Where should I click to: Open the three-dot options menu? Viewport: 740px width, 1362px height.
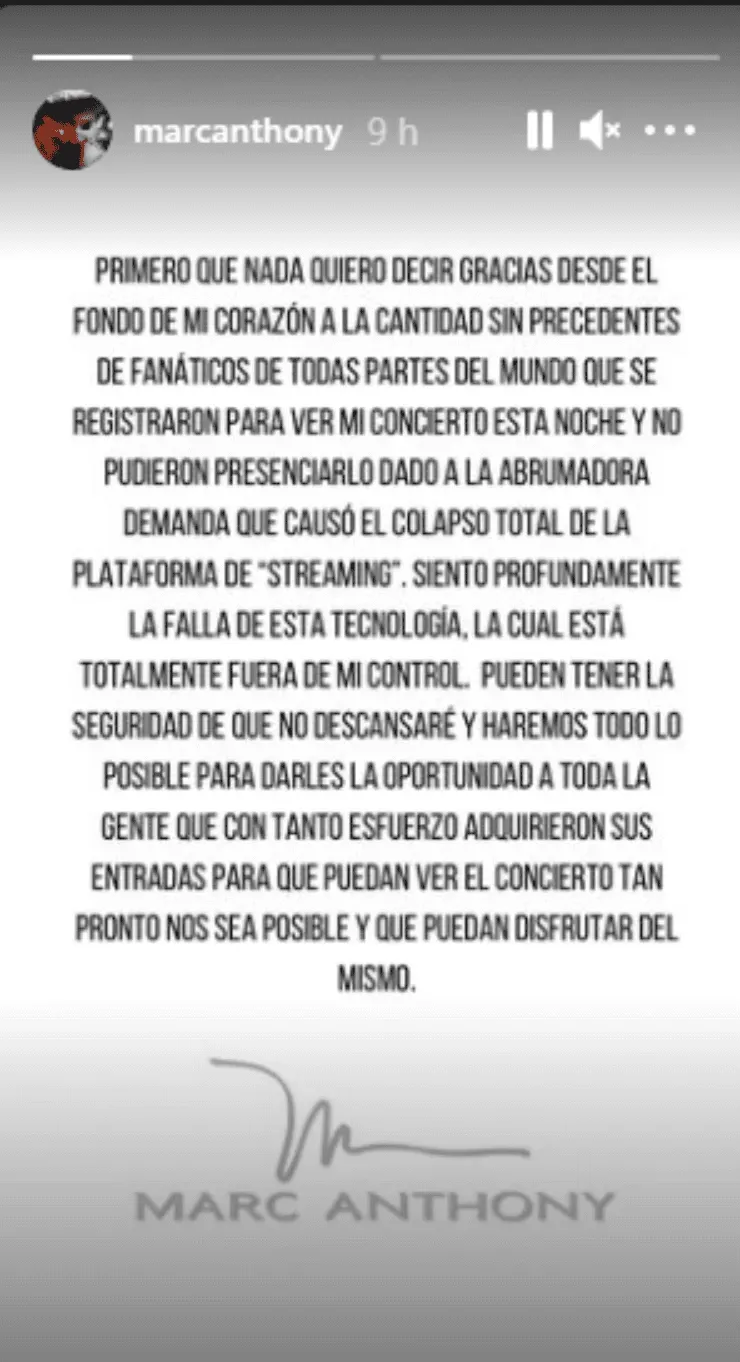point(670,130)
